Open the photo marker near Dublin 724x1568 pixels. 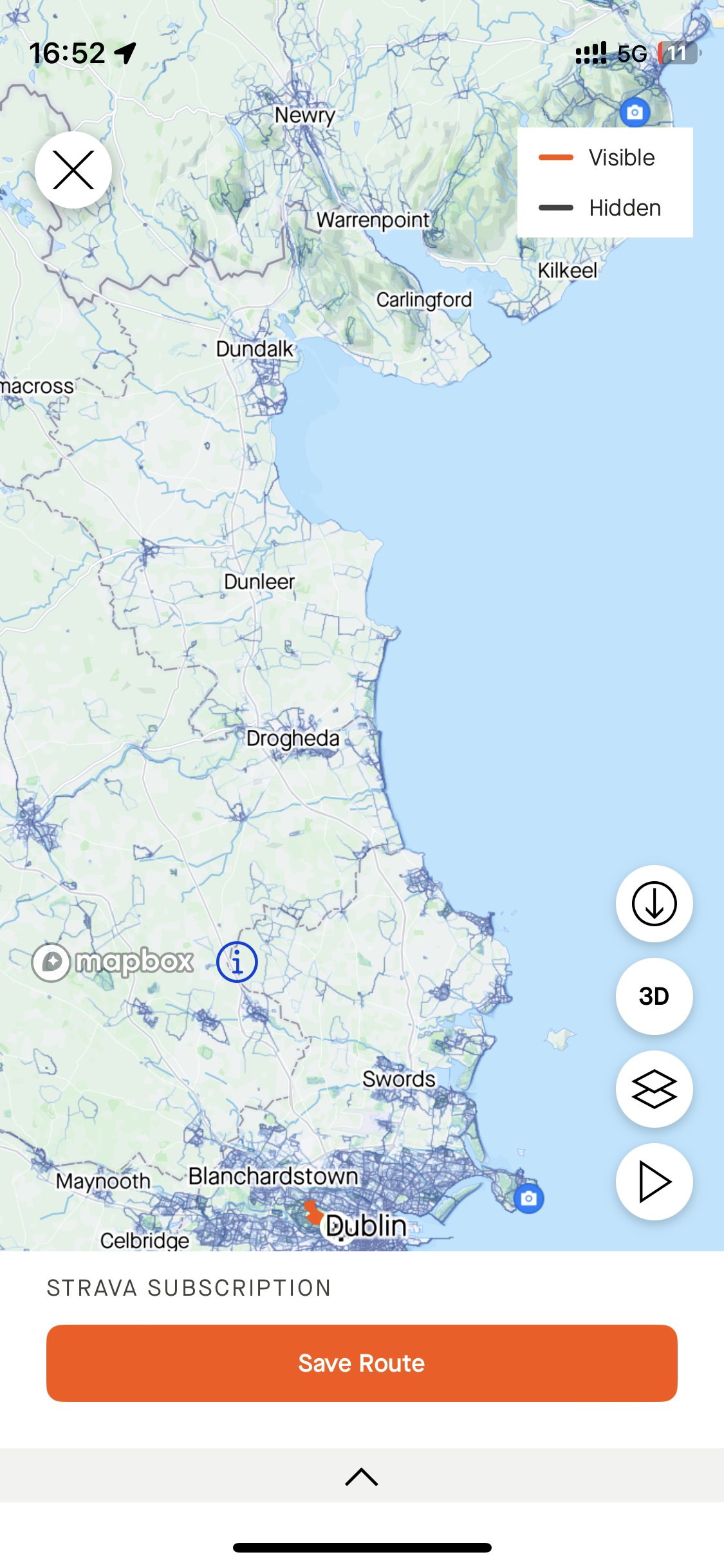coord(529,1199)
